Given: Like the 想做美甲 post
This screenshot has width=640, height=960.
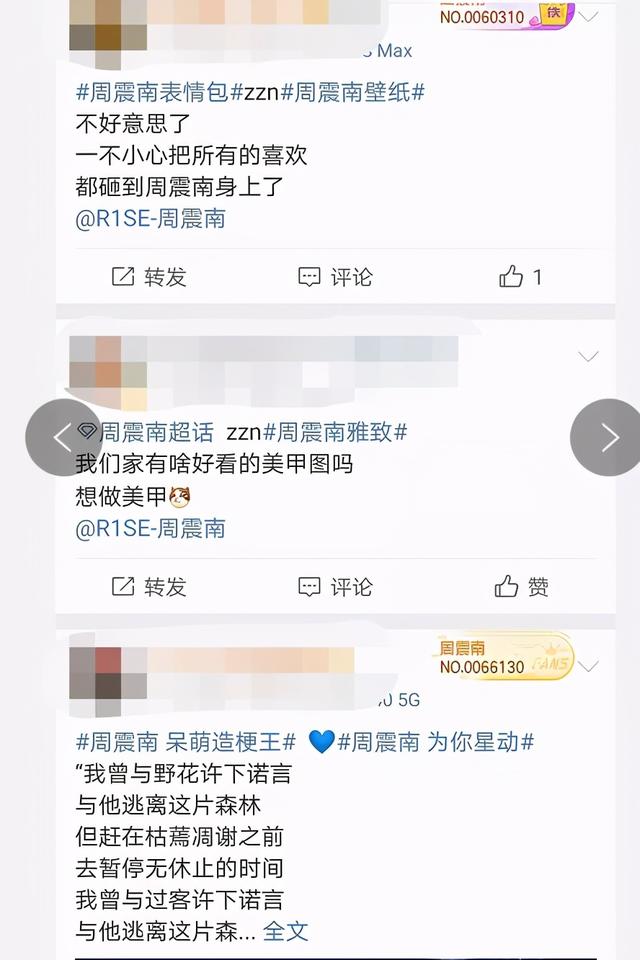Looking at the screenshot, I should [x=522, y=587].
